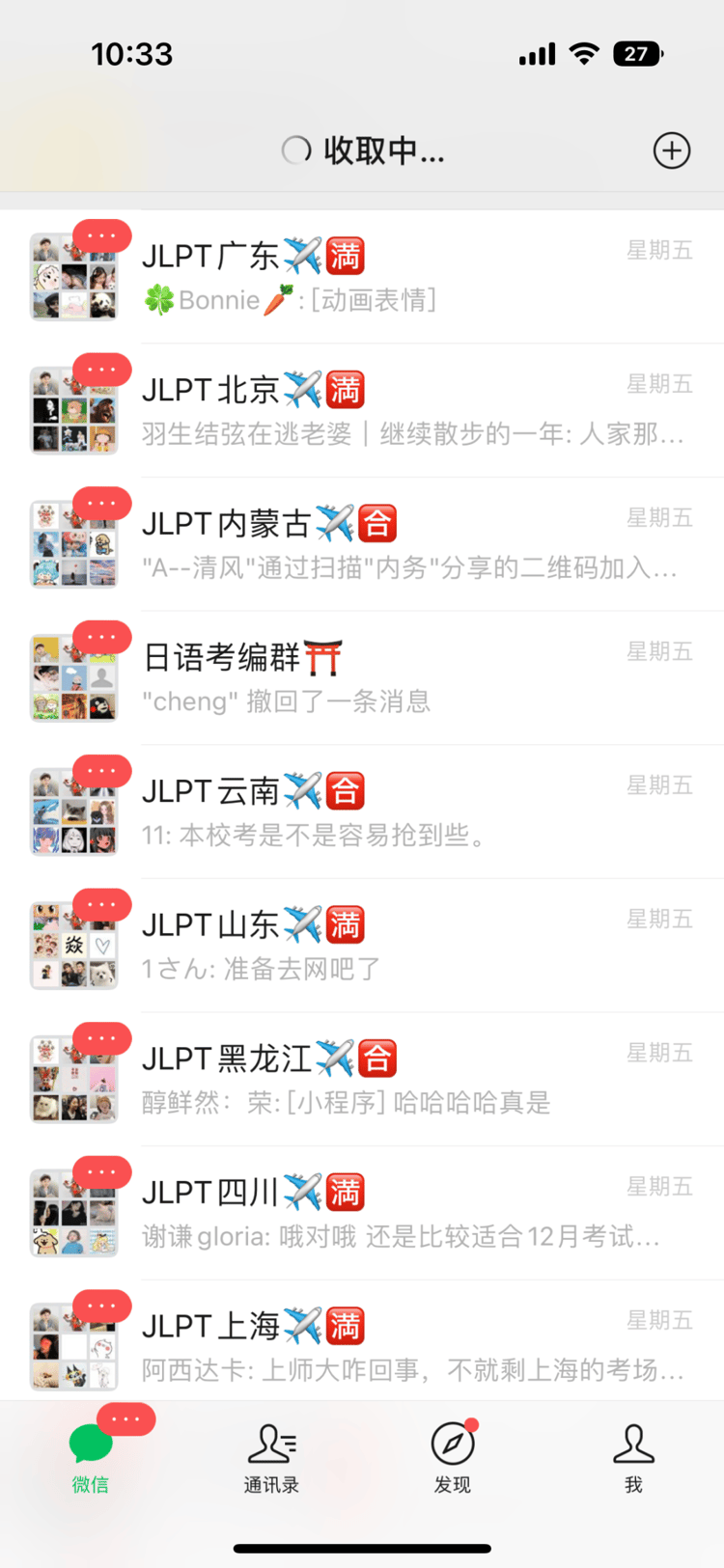Tap the JLPT 广东 group avatar
724x1568 pixels.
(x=73, y=277)
